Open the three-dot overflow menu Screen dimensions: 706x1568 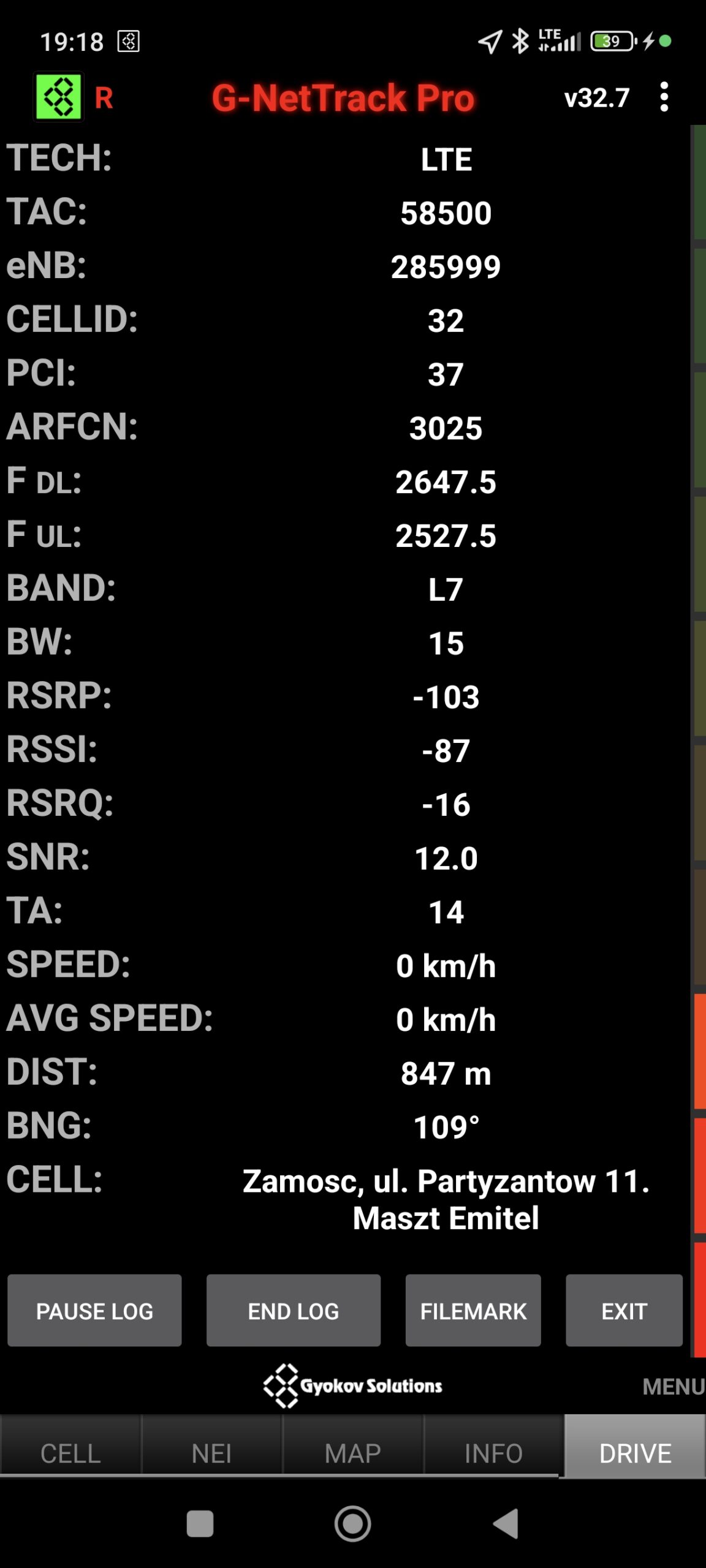tap(664, 97)
